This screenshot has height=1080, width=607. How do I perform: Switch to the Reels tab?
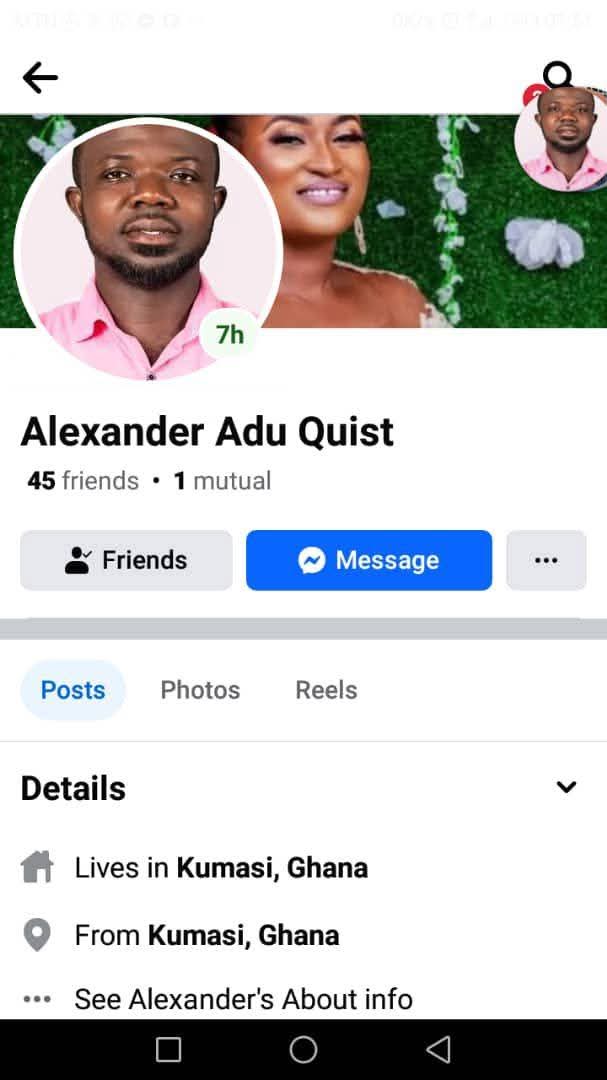pyautogui.click(x=326, y=690)
